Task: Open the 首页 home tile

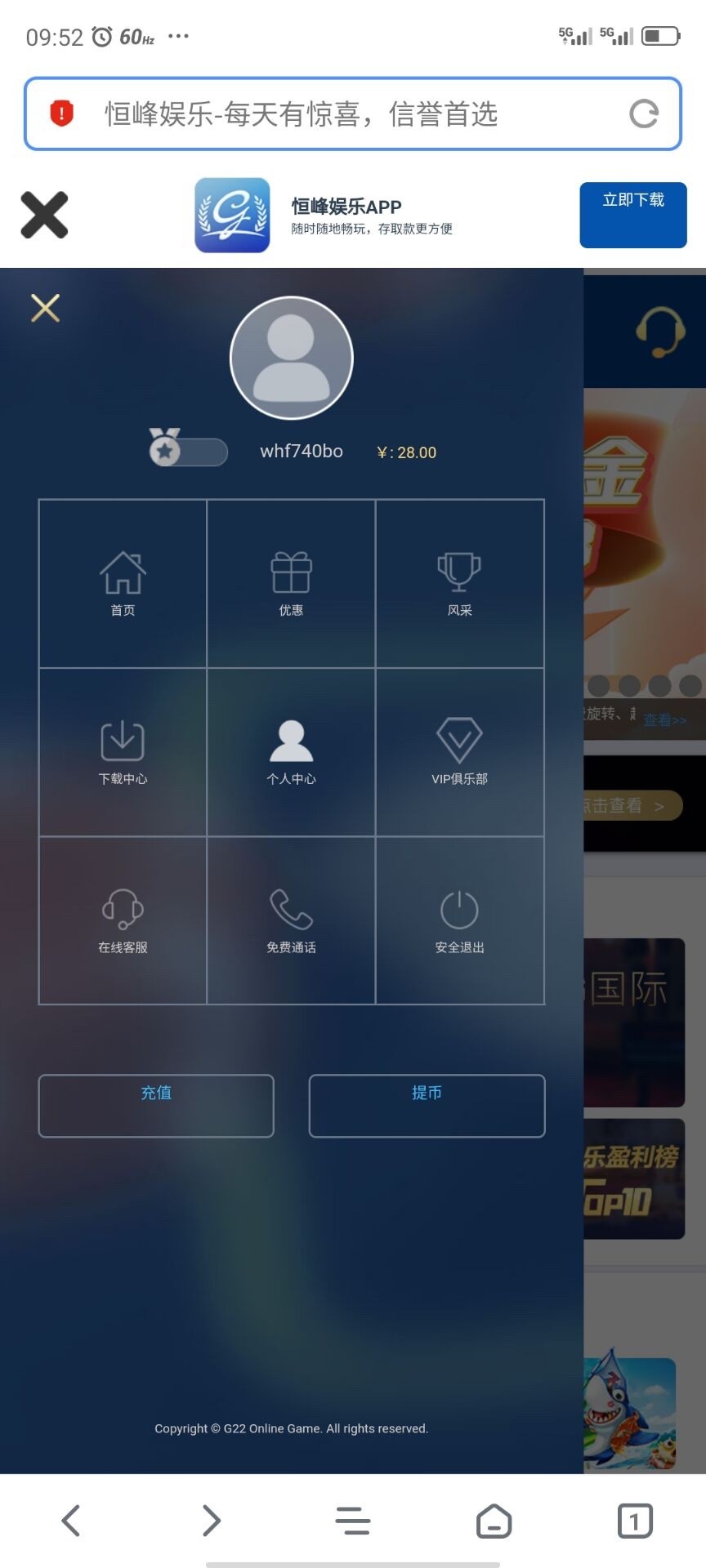Action: click(123, 583)
